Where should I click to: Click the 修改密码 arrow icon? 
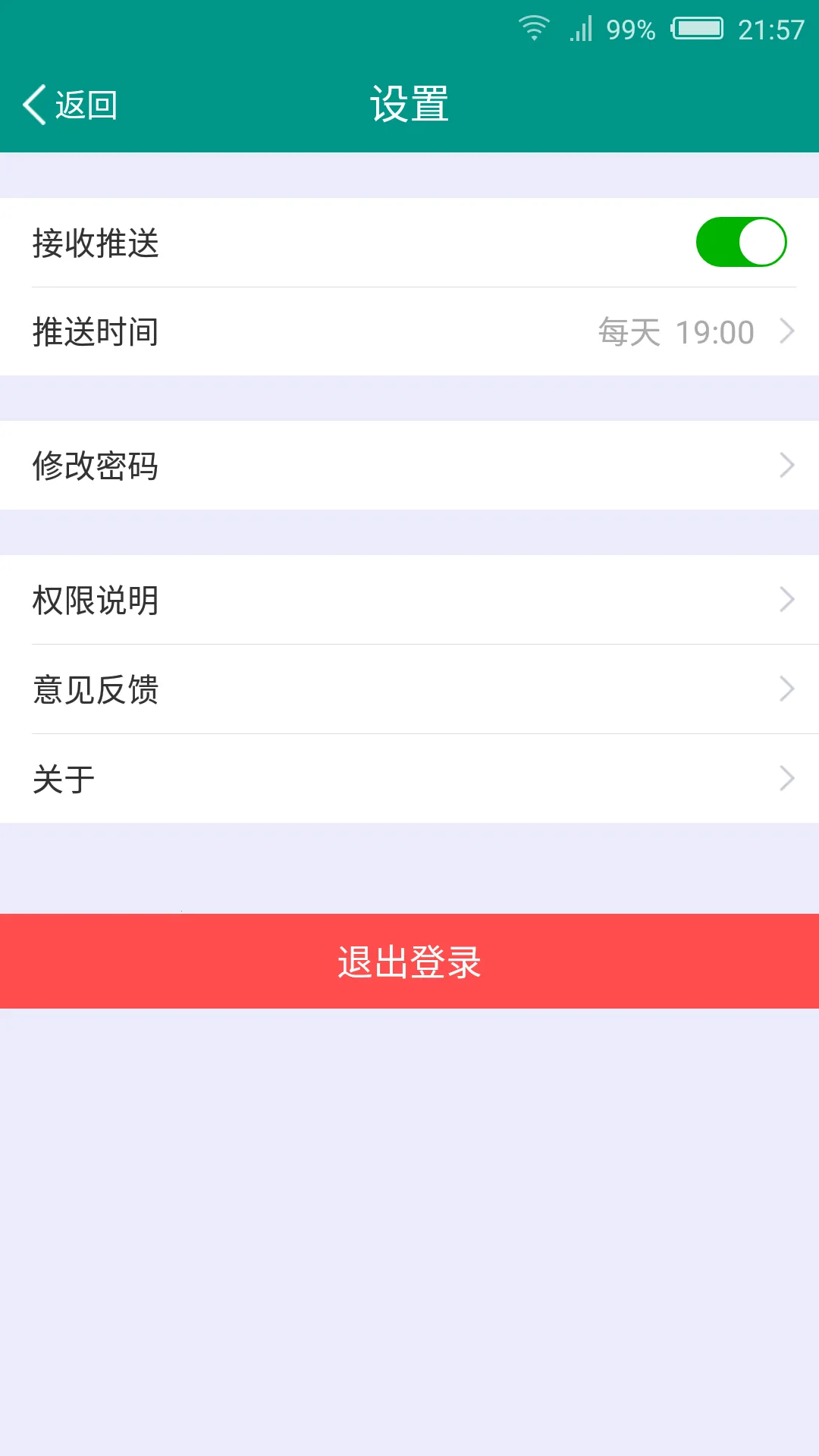786,466
